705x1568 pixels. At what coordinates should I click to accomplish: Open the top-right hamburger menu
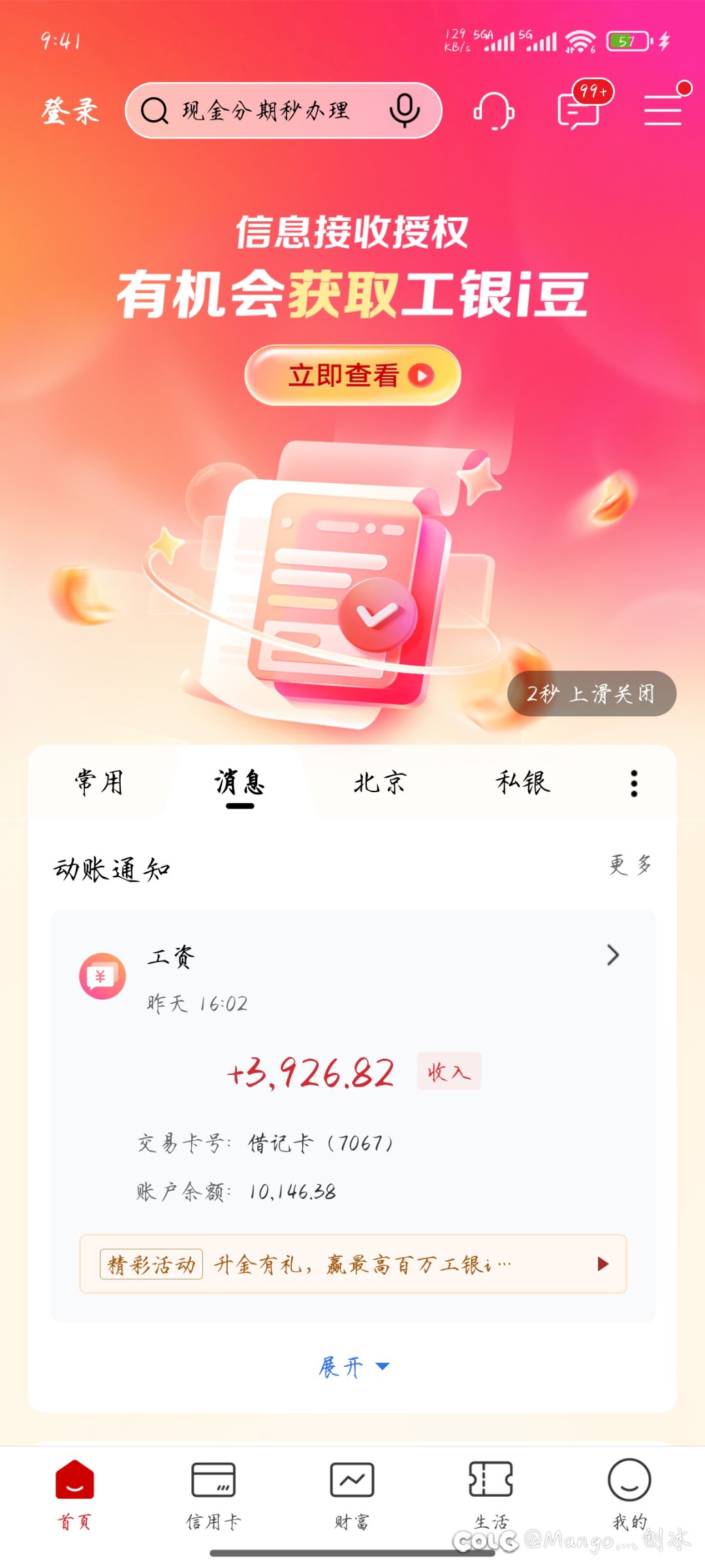pyautogui.click(x=663, y=109)
